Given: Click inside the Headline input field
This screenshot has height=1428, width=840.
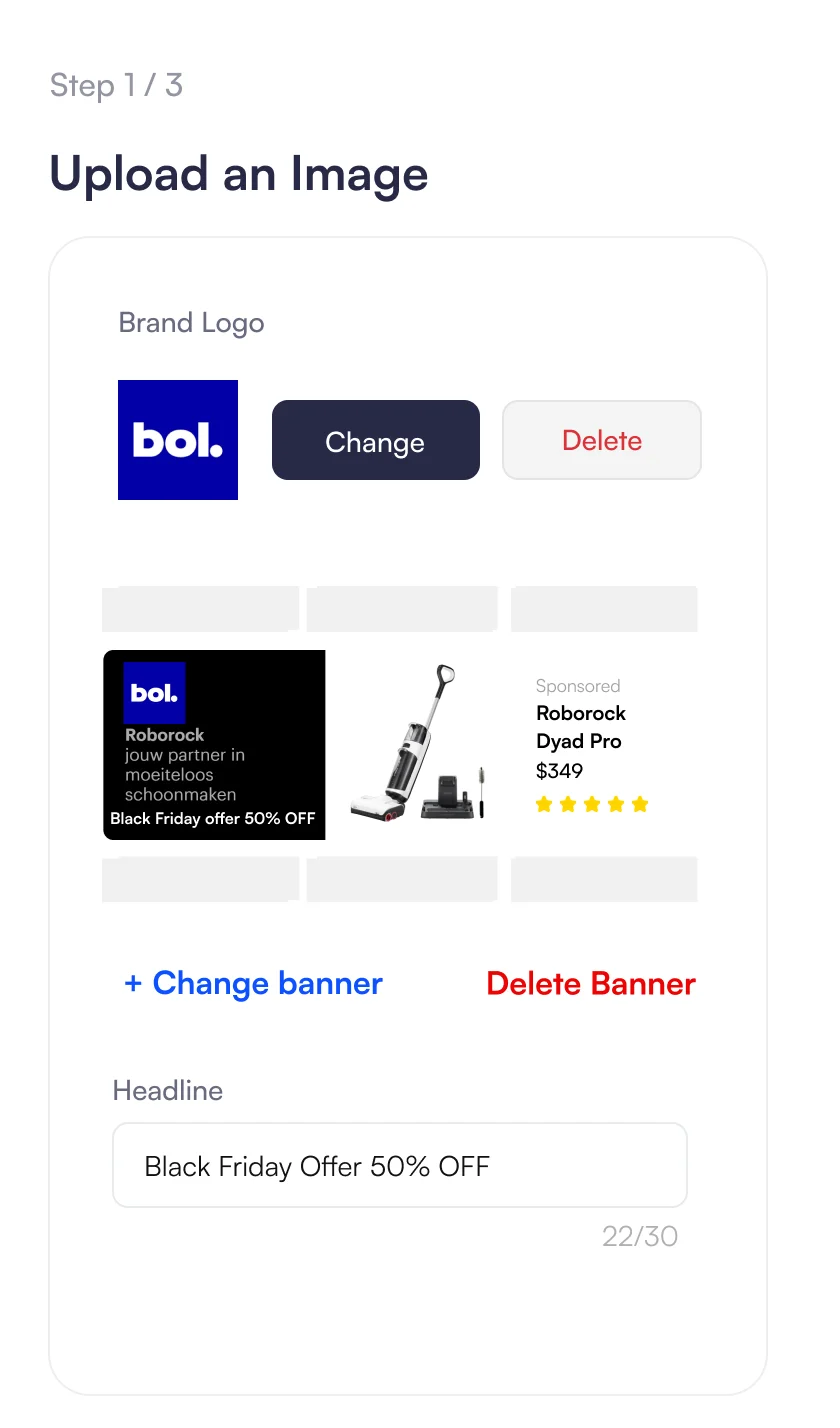Looking at the screenshot, I should pos(400,1164).
